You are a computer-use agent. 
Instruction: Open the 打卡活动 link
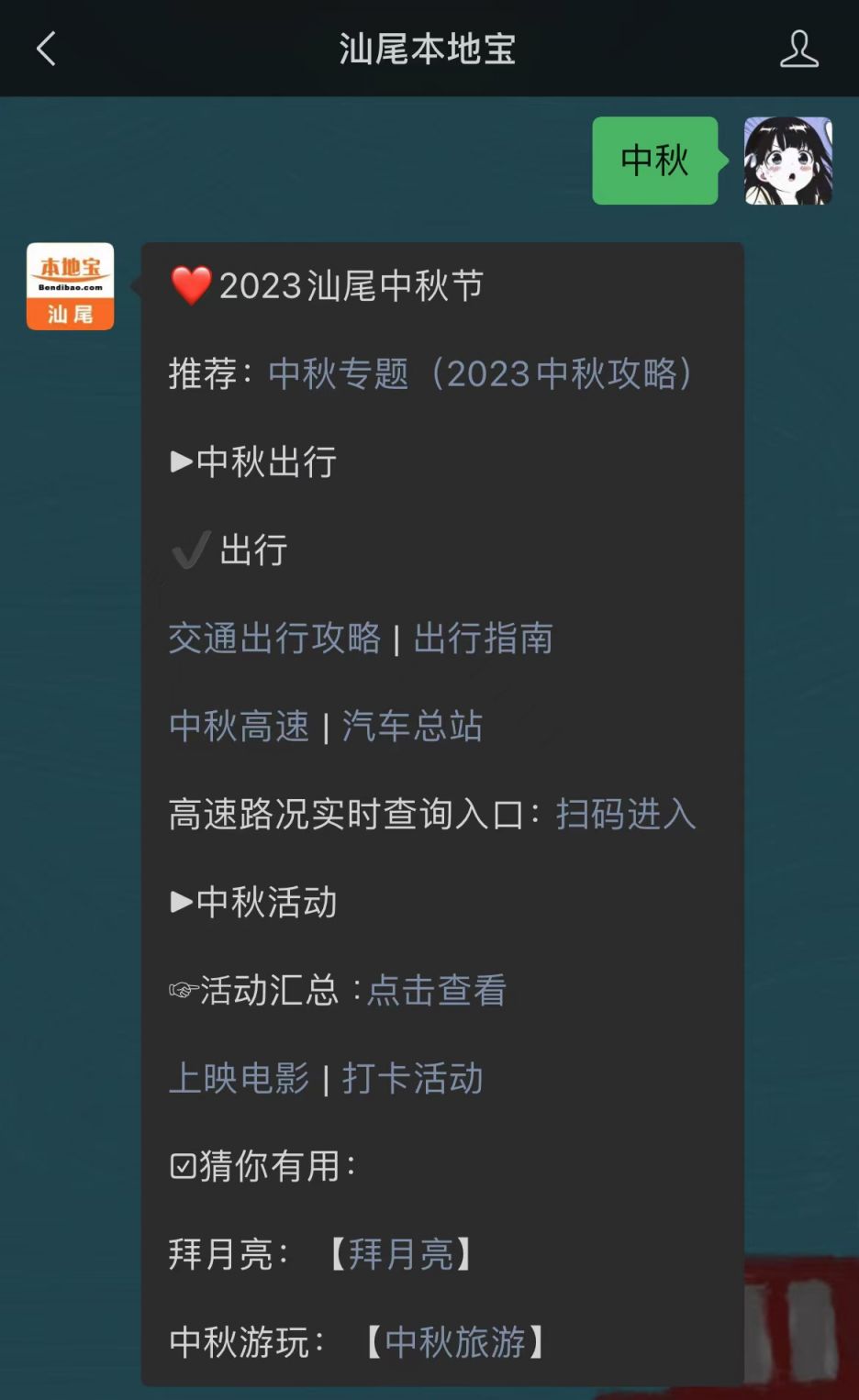coord(412,1078)
